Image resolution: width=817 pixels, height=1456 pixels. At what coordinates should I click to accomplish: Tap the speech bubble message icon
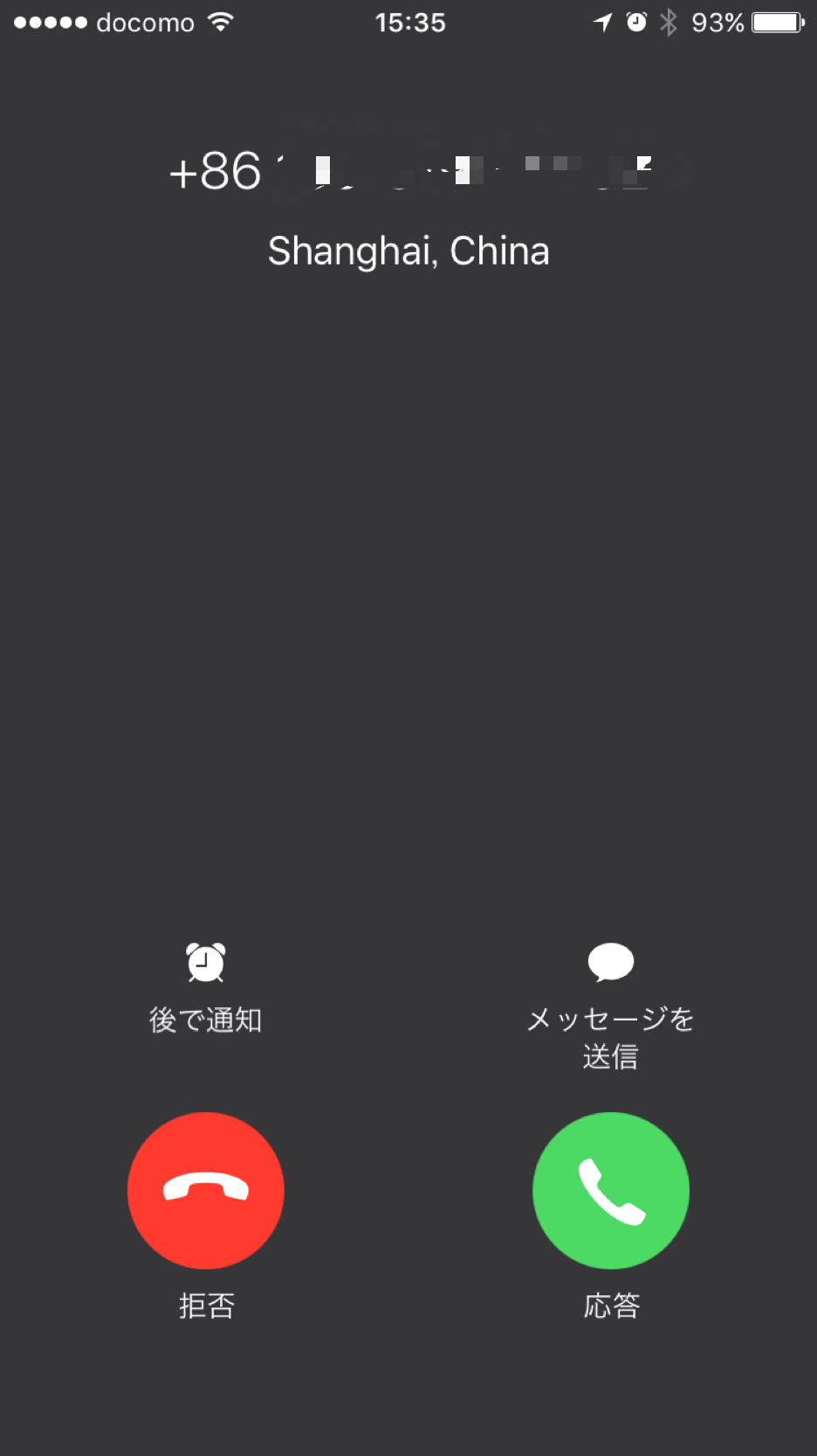(610, 960)
